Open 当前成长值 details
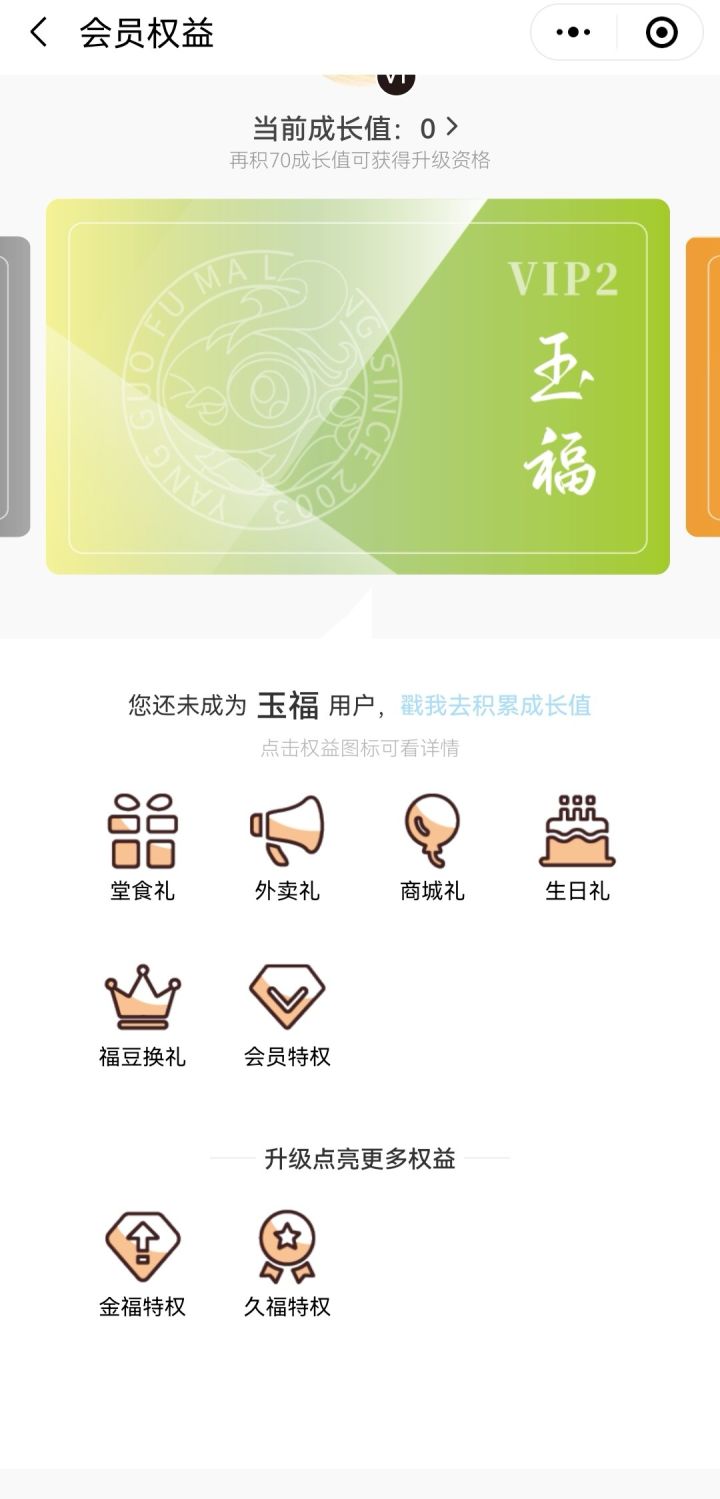 click(355, 128)
